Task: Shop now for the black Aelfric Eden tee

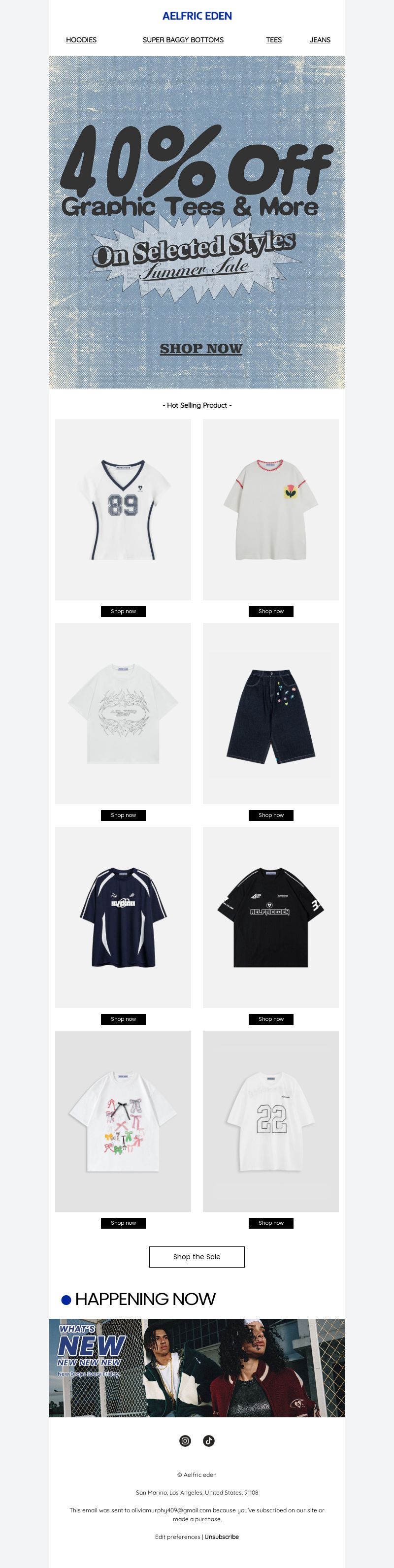Action: [x=270, y=1019]
